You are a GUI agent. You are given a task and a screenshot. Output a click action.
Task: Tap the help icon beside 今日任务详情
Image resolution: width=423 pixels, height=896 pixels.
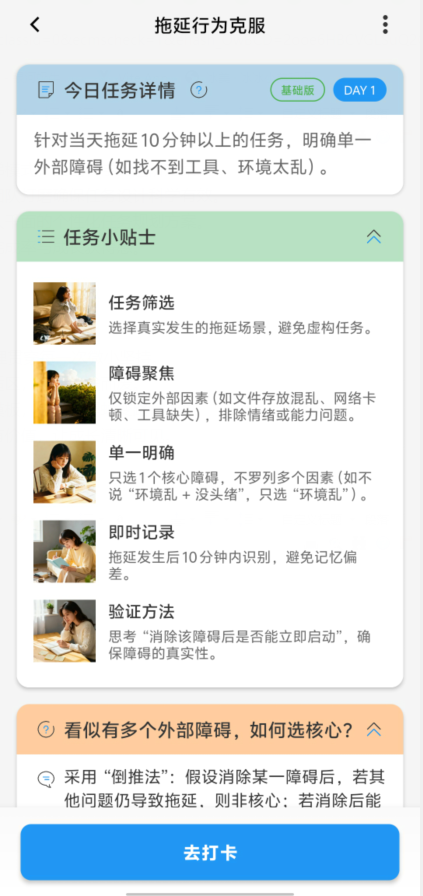click(198, 90)
